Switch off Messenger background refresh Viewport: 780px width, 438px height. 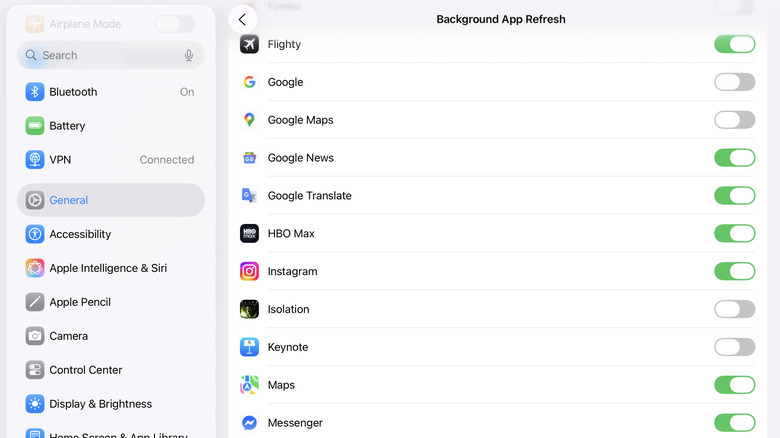tap(734, 423)
